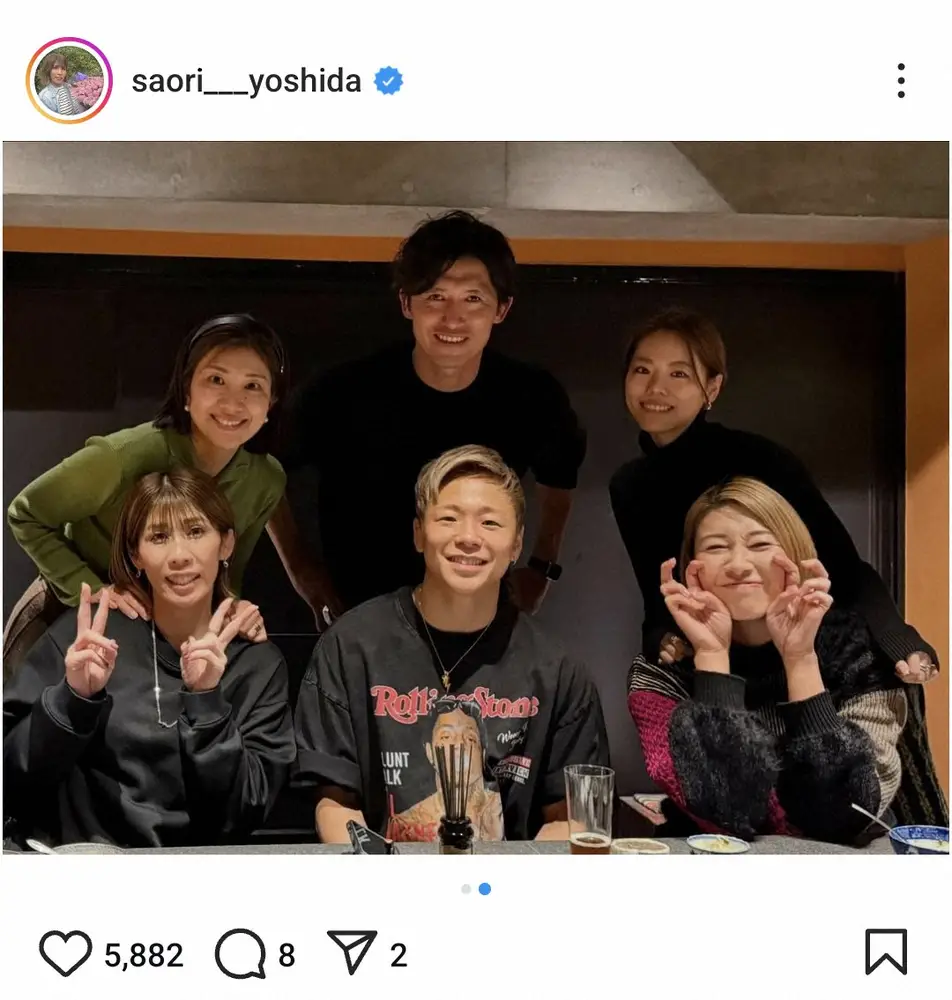
Task: Open the post's three-dot overflow menu
Action: (x=900, y=81)
